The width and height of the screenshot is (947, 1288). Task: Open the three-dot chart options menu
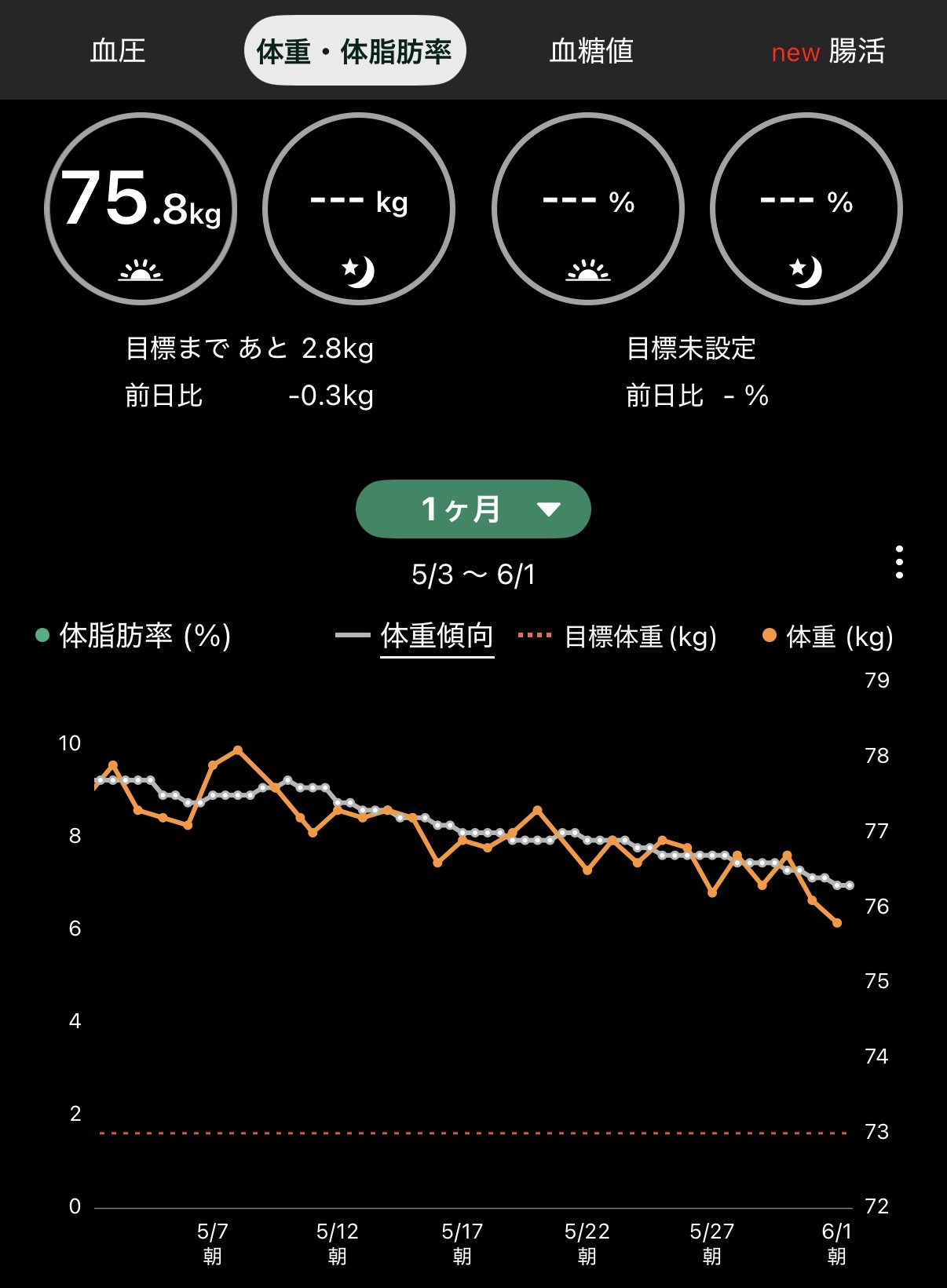pyautogui.click(x=899, y=563)
